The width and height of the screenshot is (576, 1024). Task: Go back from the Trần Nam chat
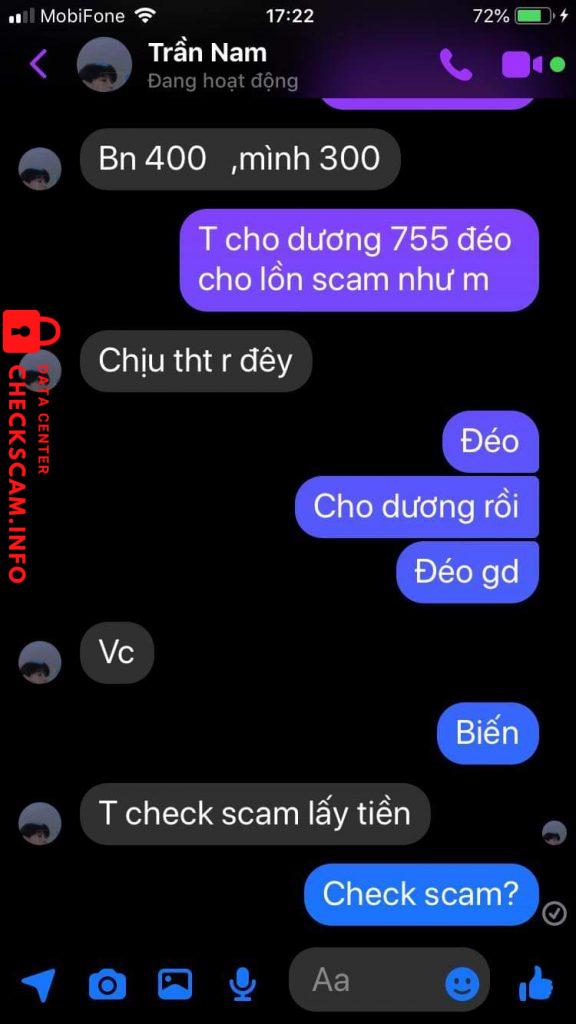tap(39, 64)
